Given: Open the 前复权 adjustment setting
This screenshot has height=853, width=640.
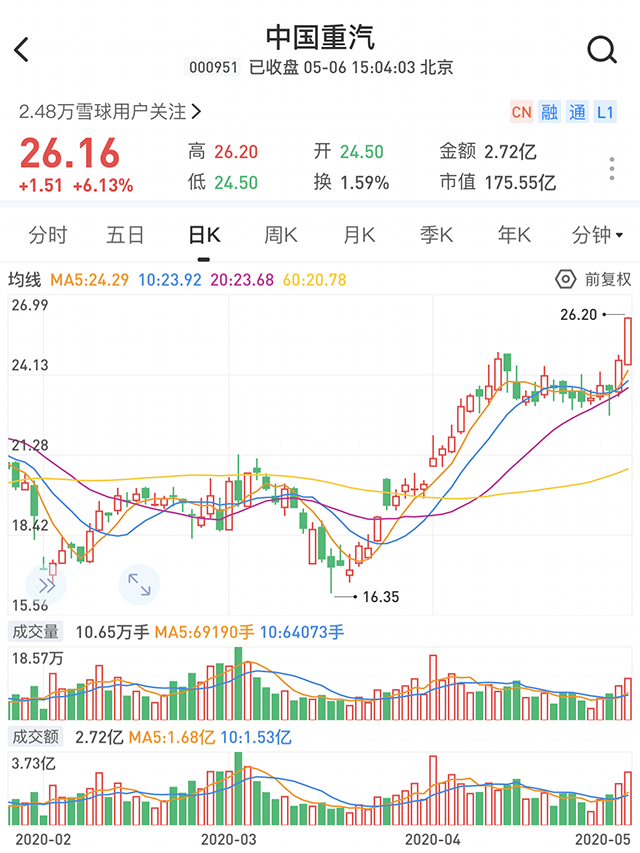Looking at the screenshot, I should pos(594,279).
